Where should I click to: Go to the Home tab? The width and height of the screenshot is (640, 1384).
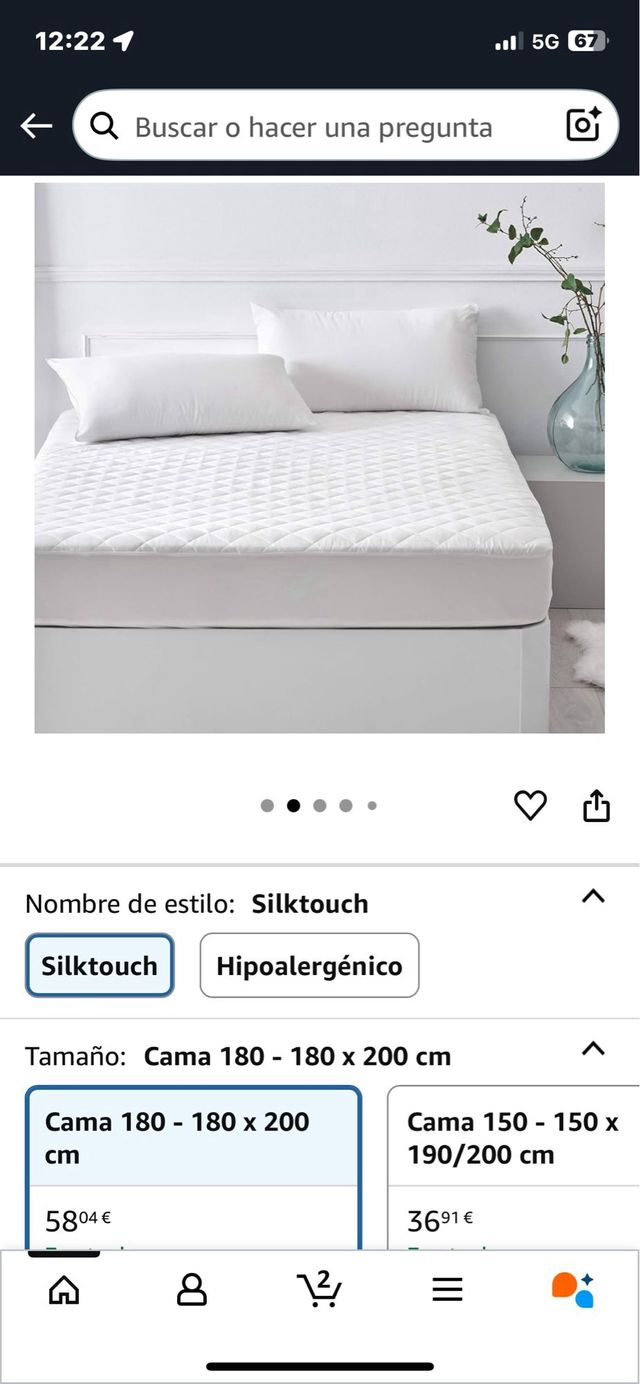(x=64, y=1290)
